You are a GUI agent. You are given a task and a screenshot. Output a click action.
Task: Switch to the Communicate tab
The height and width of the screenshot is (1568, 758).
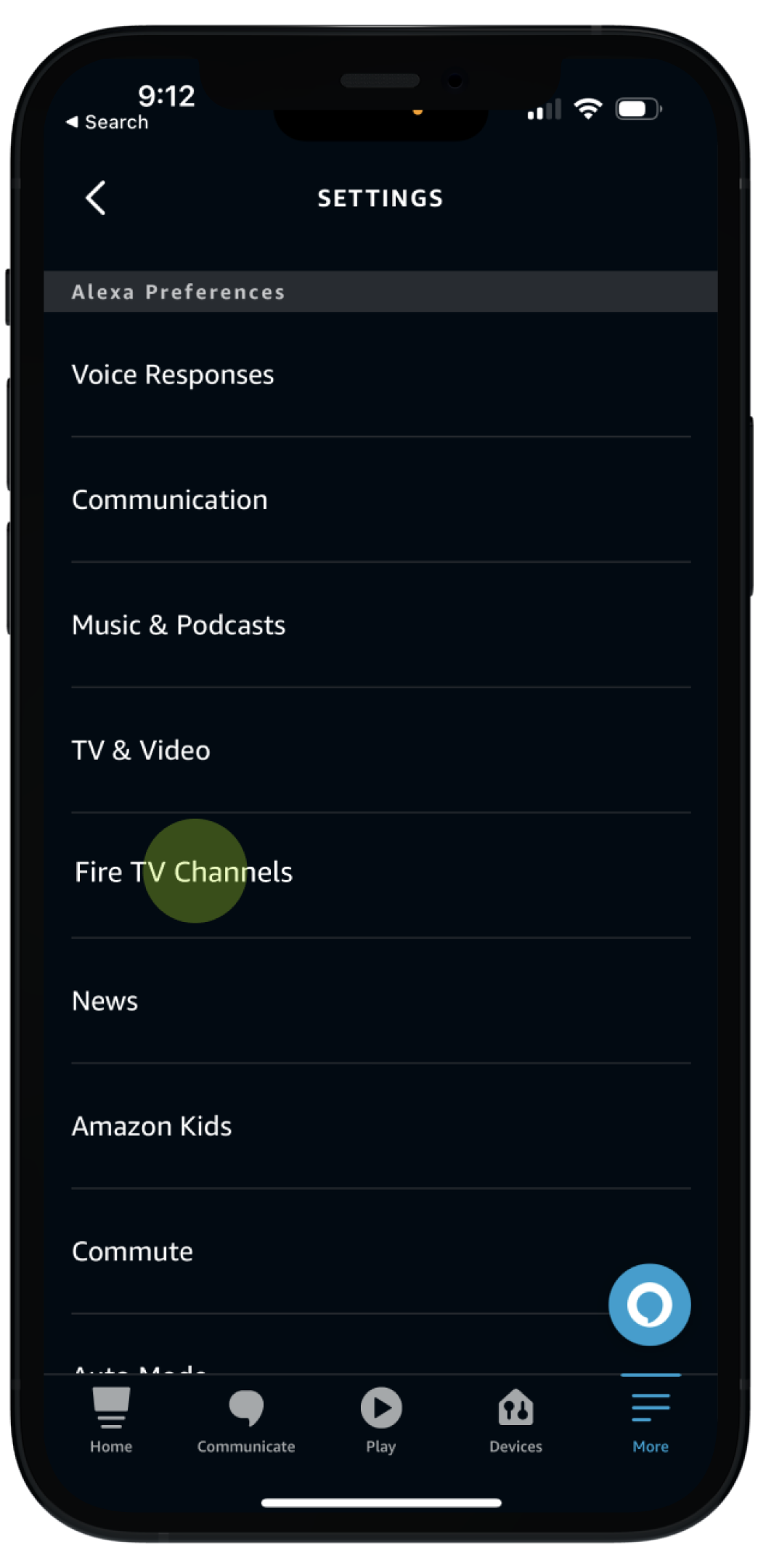(246, 1421)
